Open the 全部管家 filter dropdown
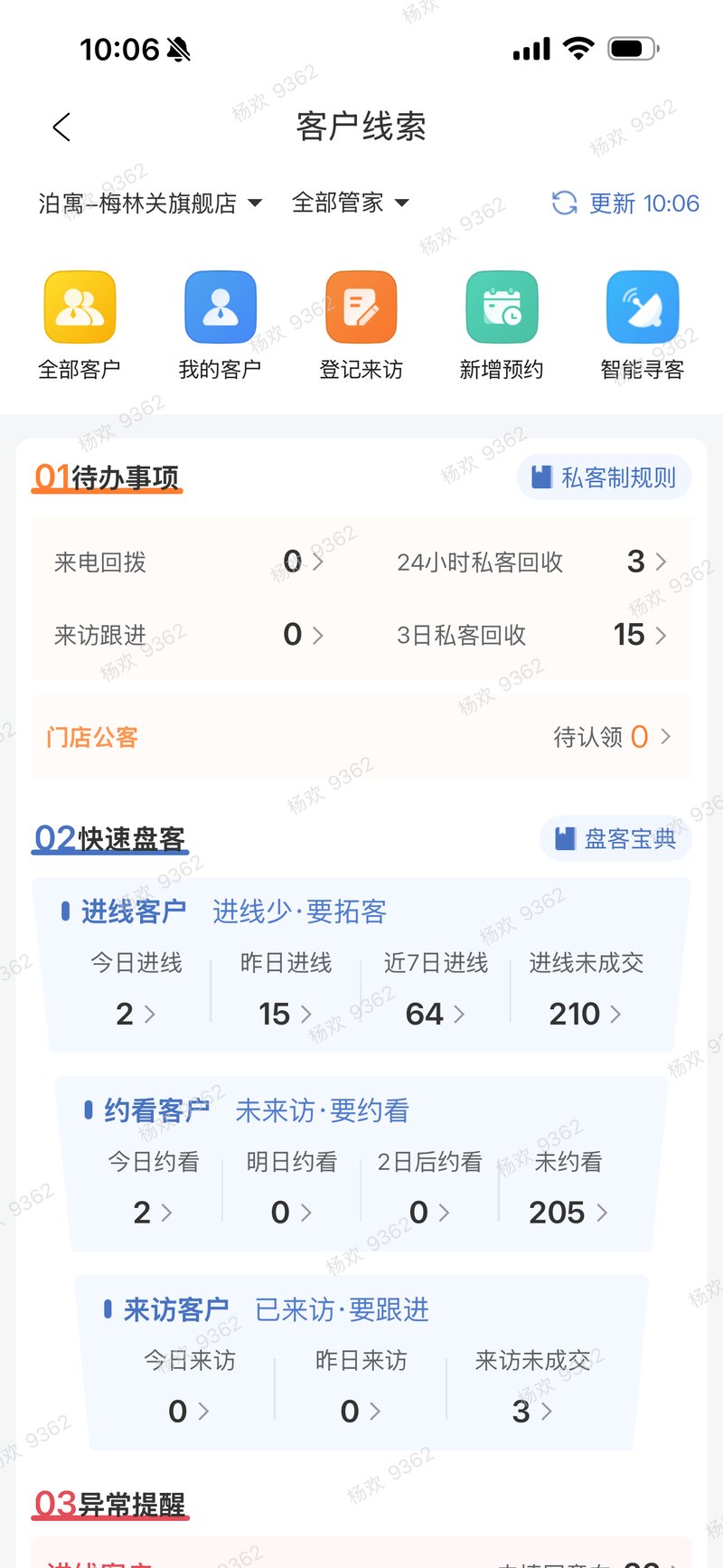723x1568 pixels. click(x=350, y=203)
